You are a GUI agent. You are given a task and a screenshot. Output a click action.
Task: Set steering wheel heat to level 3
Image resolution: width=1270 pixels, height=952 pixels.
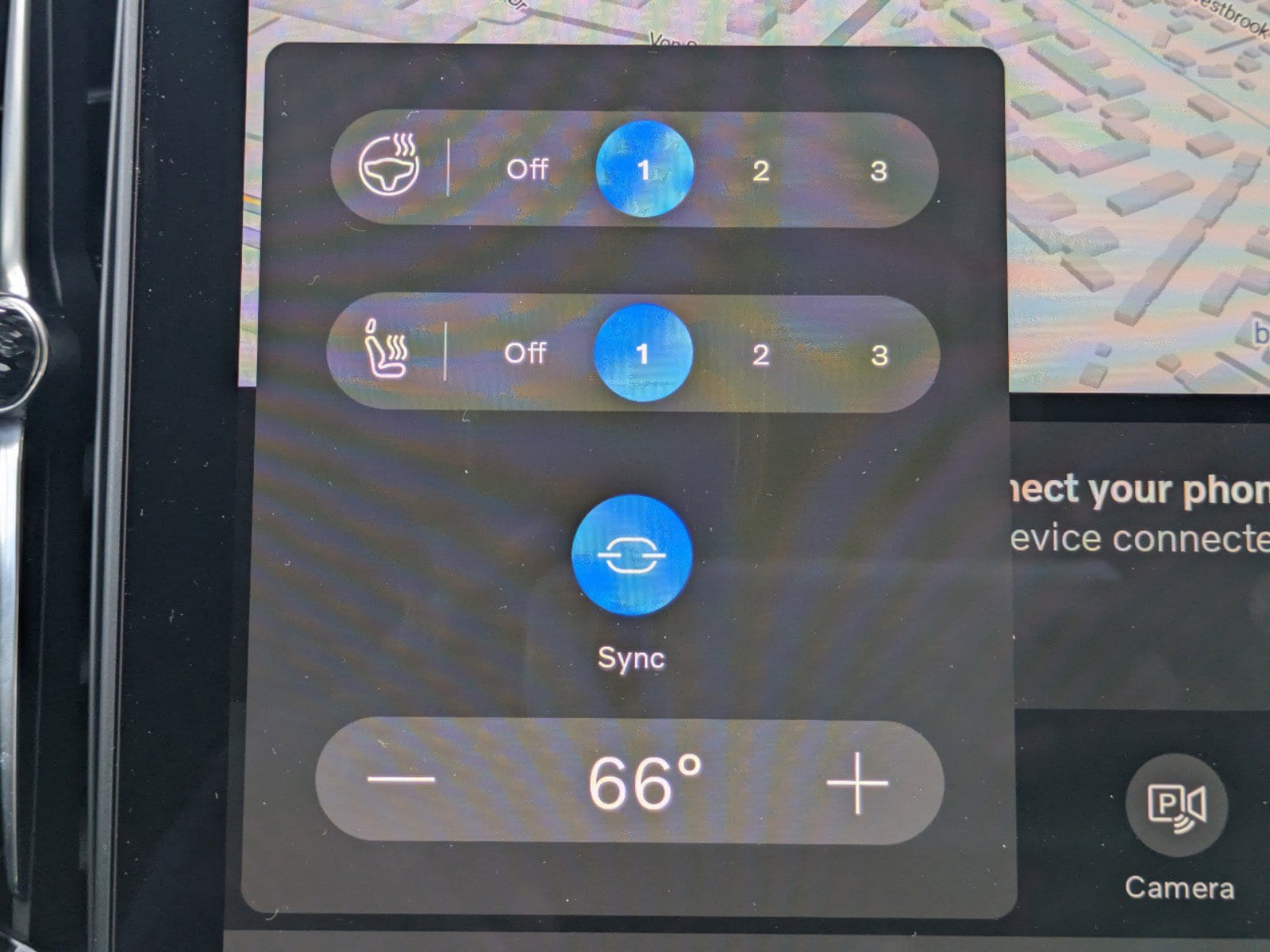pyautogui.click(x=878, y=171)
